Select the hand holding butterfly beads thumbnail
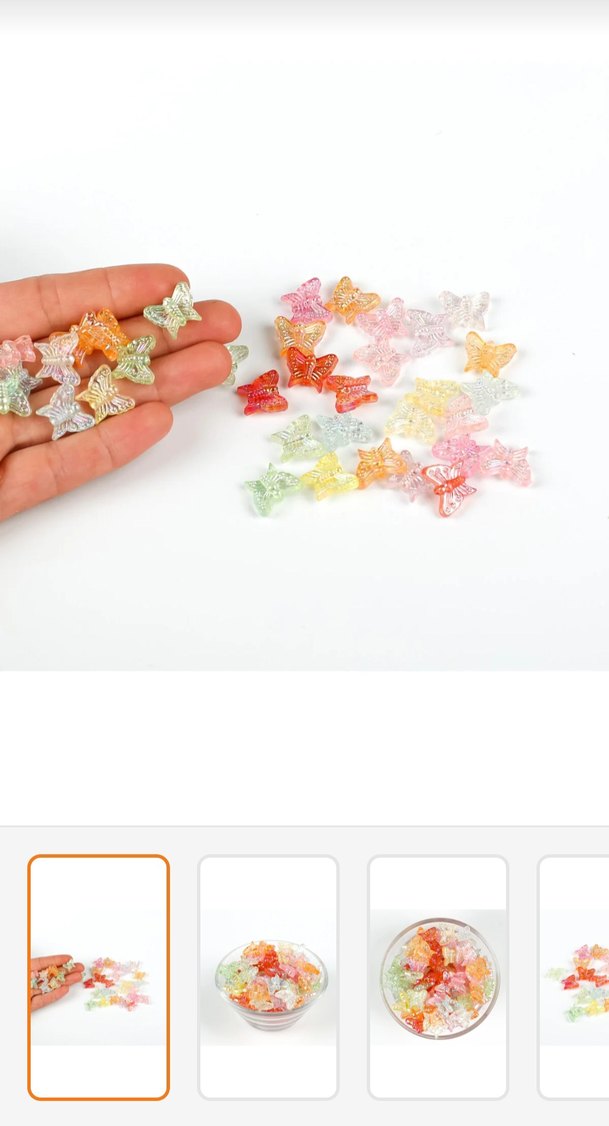The height and width of the screenshot is (1126, 609). click(98, 977)
